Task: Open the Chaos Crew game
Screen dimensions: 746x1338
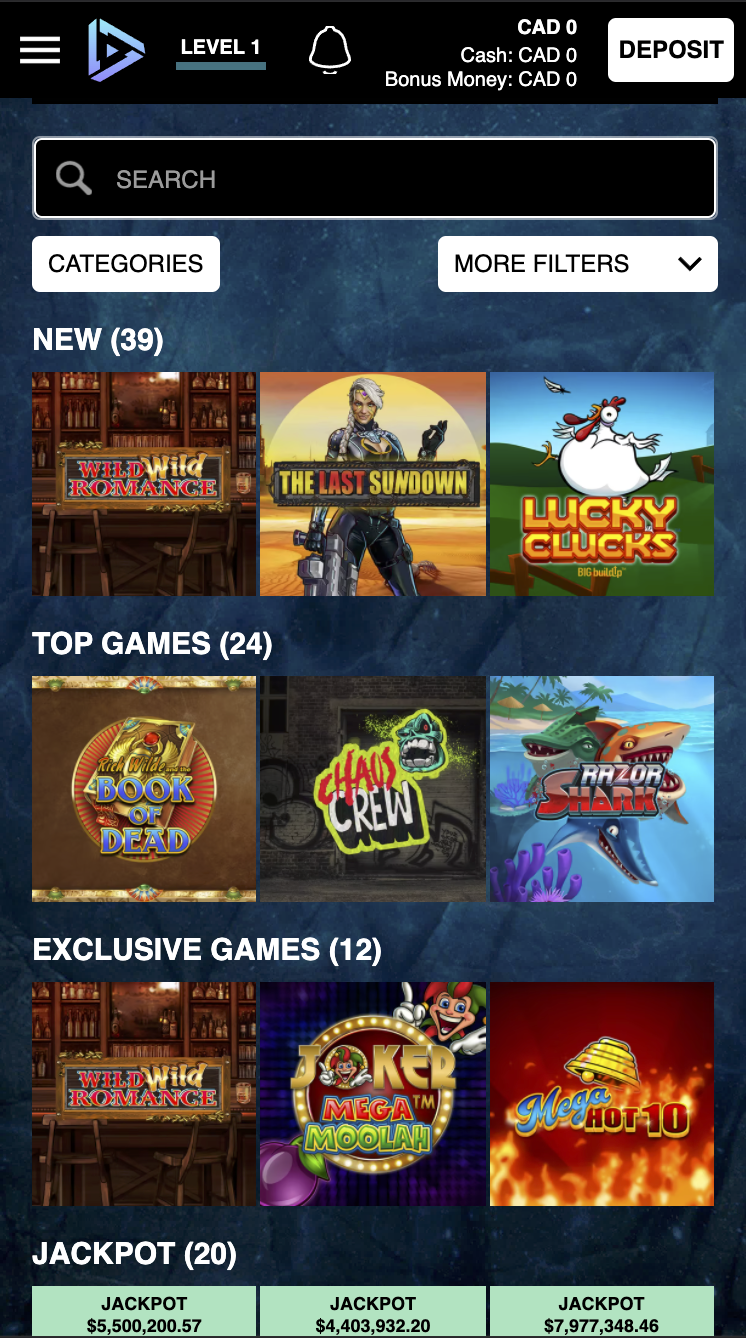Action: [x=373, y=789]
